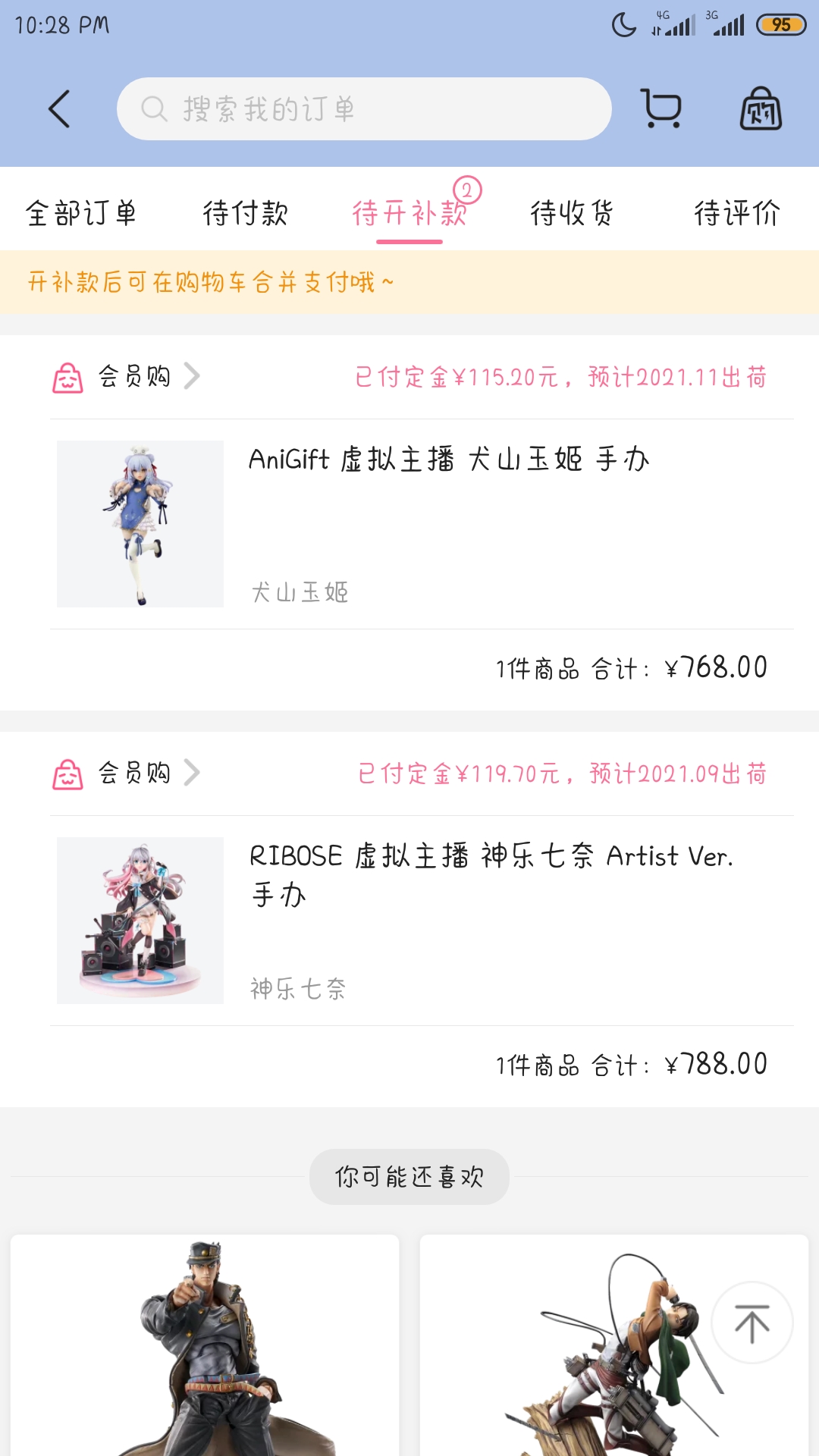Switch to the 待收货 tab
Screen dimensions: 819x1456
click(x=573, y=213)
